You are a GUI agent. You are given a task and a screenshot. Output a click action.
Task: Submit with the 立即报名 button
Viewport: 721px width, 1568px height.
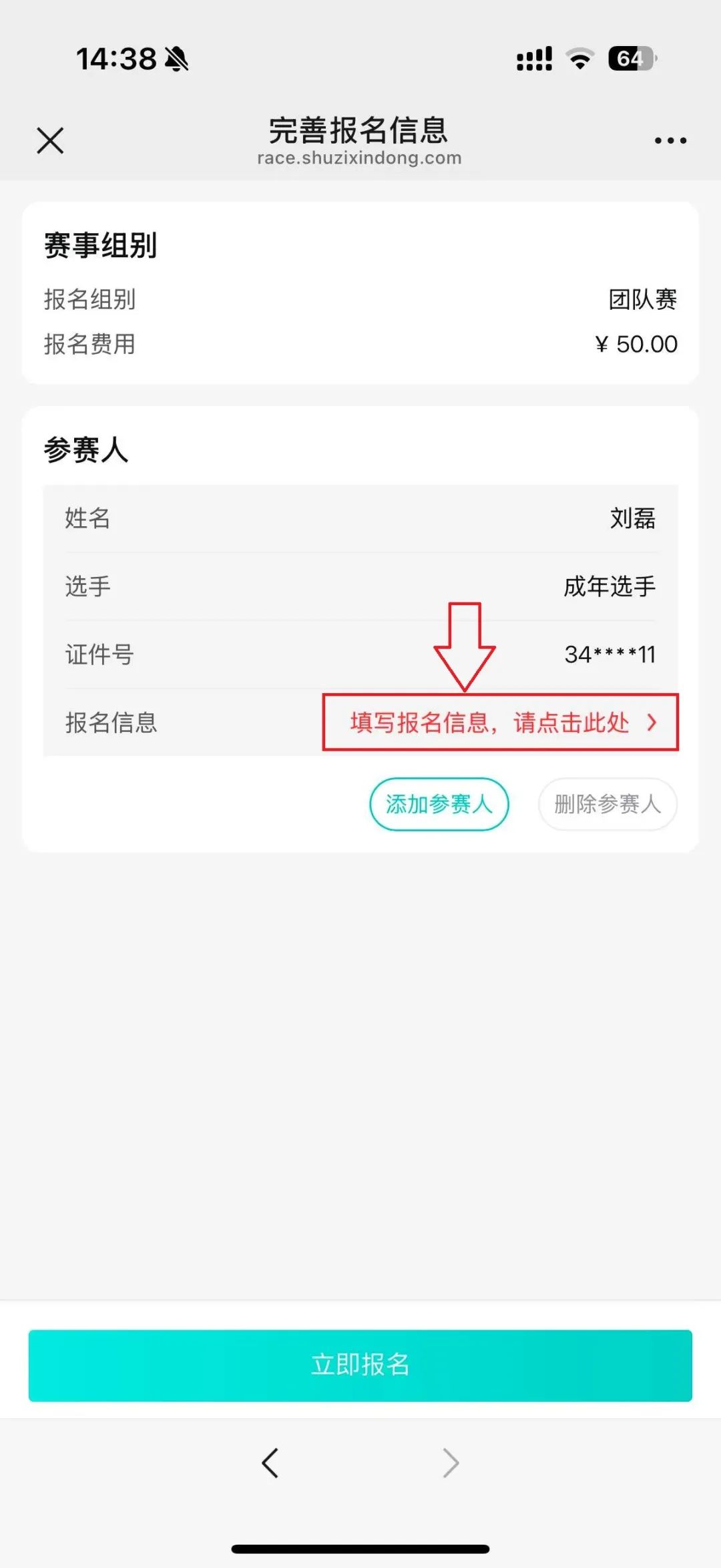360,1365
